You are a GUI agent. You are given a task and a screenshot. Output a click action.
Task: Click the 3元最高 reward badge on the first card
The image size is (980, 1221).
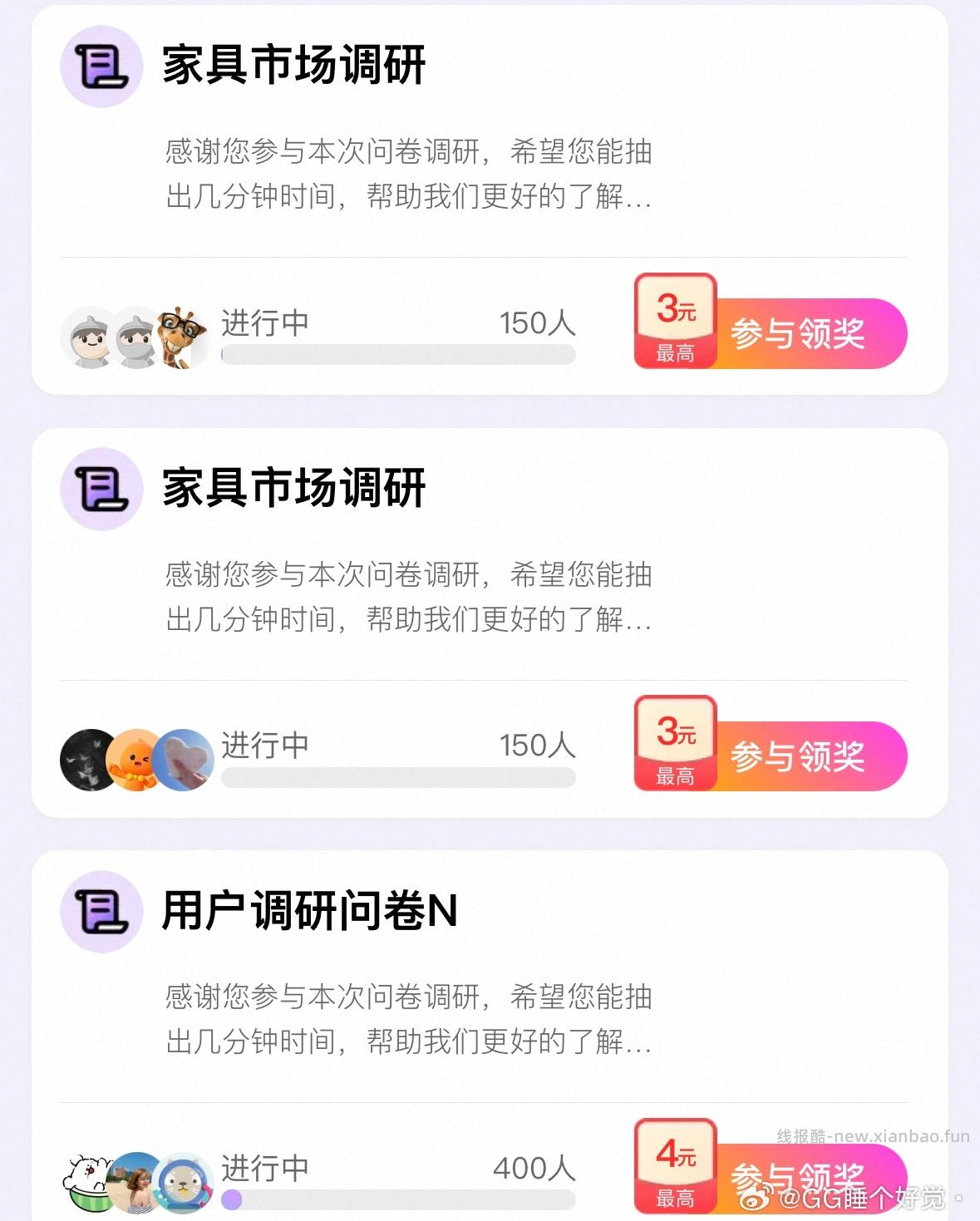675,322
